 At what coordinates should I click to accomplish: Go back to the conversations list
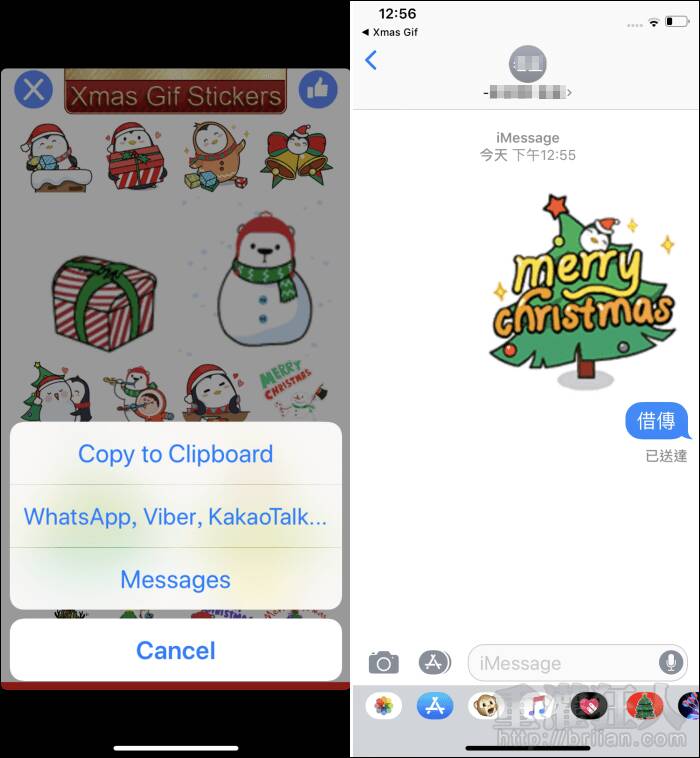pos(371,60)
